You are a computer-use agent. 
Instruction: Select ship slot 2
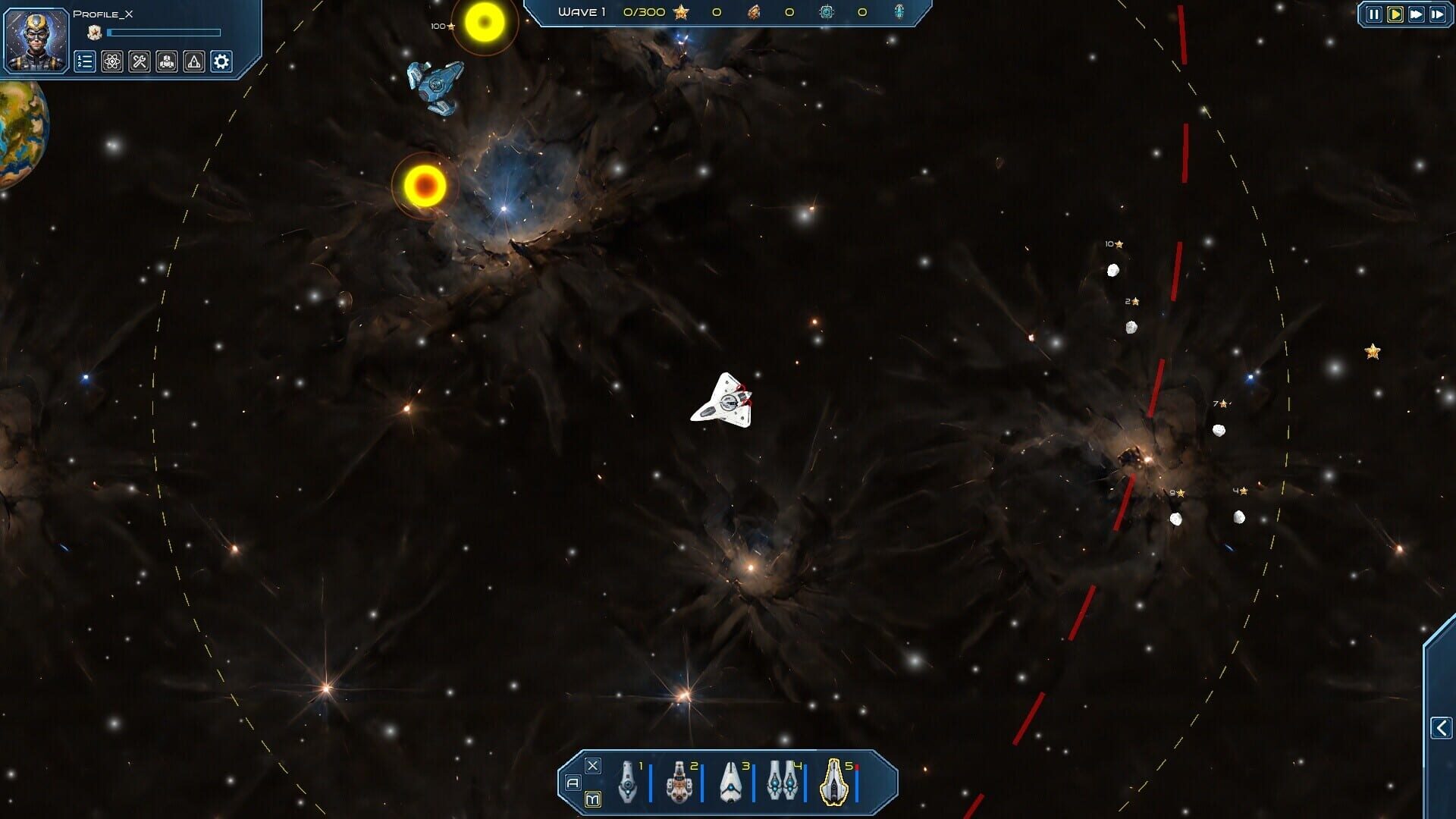[679, 781]
